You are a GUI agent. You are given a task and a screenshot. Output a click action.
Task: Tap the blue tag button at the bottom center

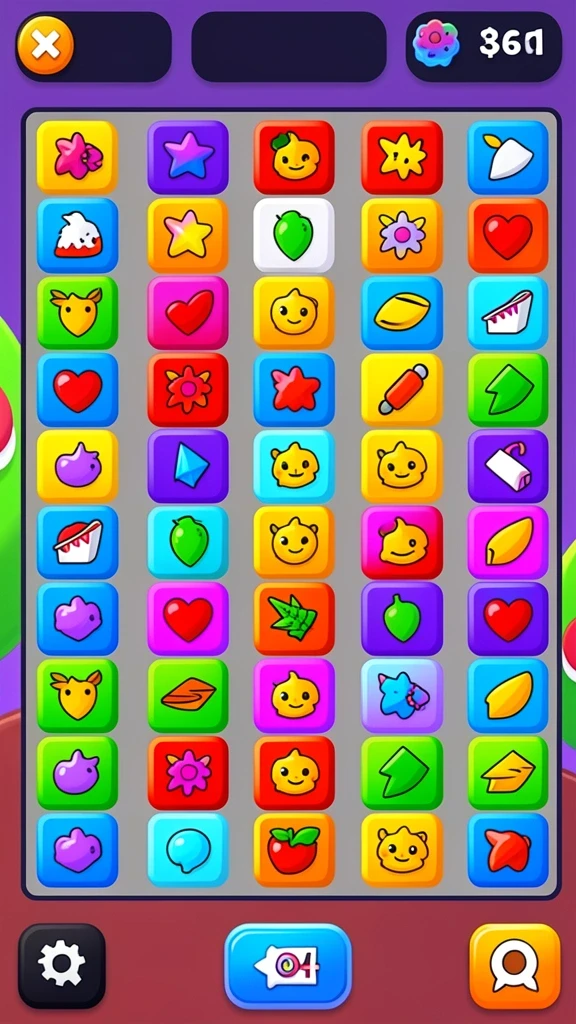point(288,966)
